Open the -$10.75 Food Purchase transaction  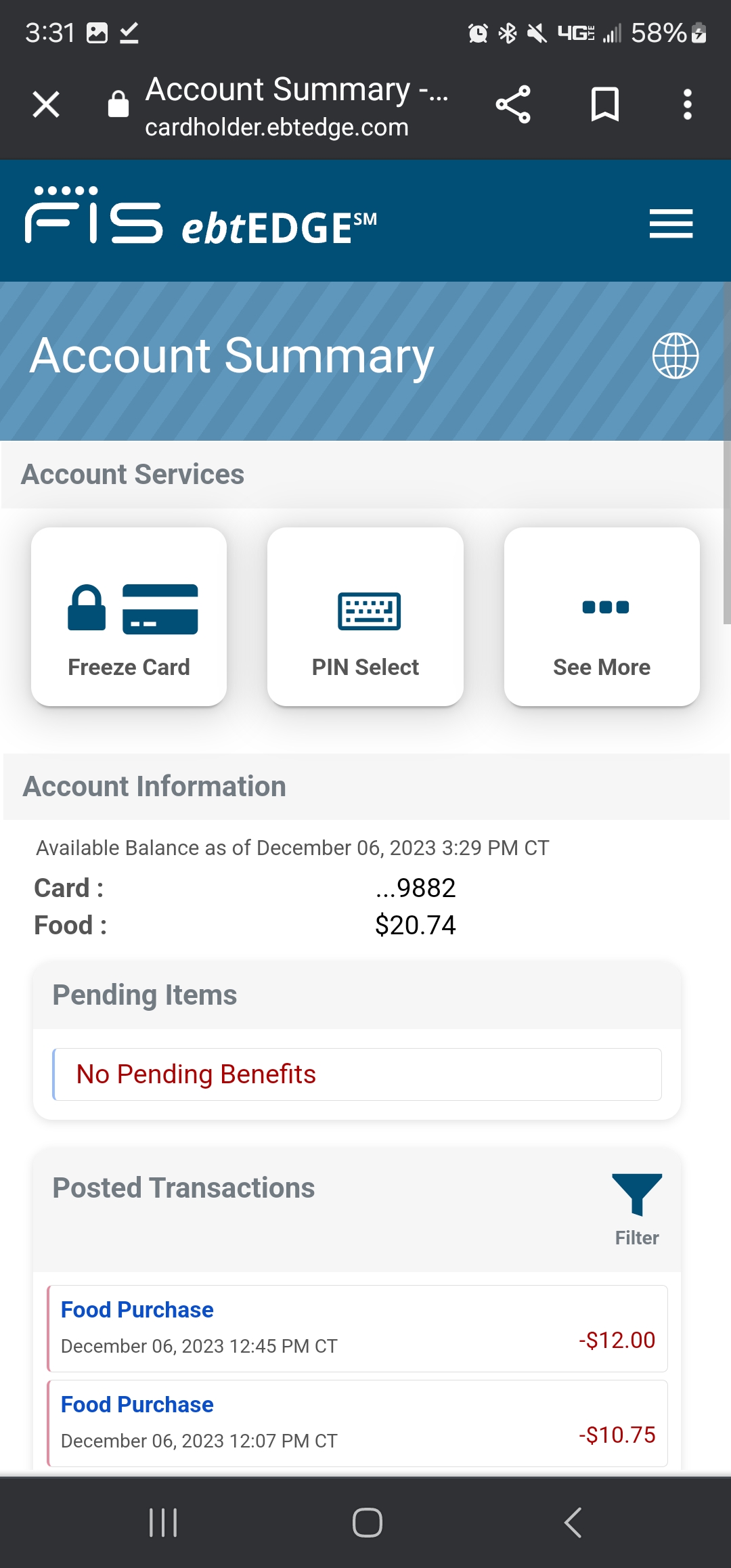[357, 1423]
